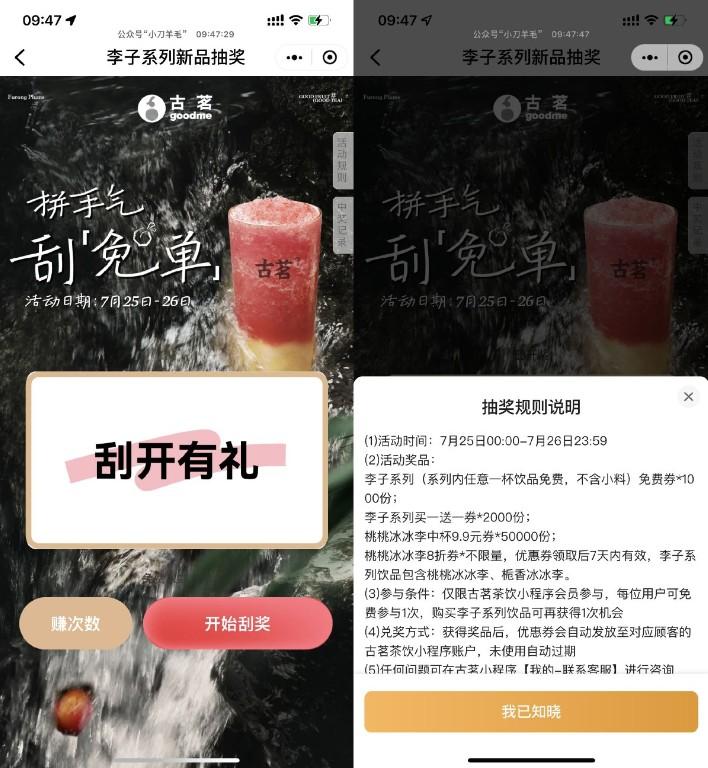The image size is (708, 768).
Task: Open 活动规则 side tab on bright screen
Action: pos(342,160)
